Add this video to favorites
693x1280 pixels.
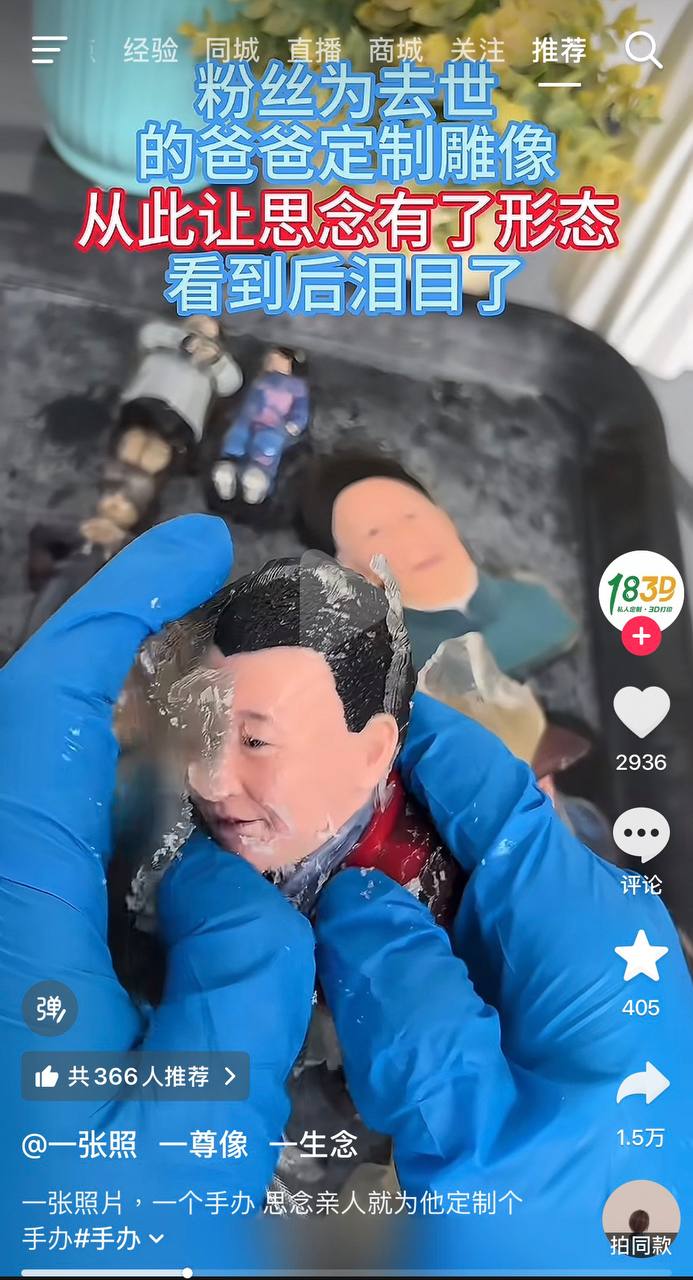tap(641, 956)
